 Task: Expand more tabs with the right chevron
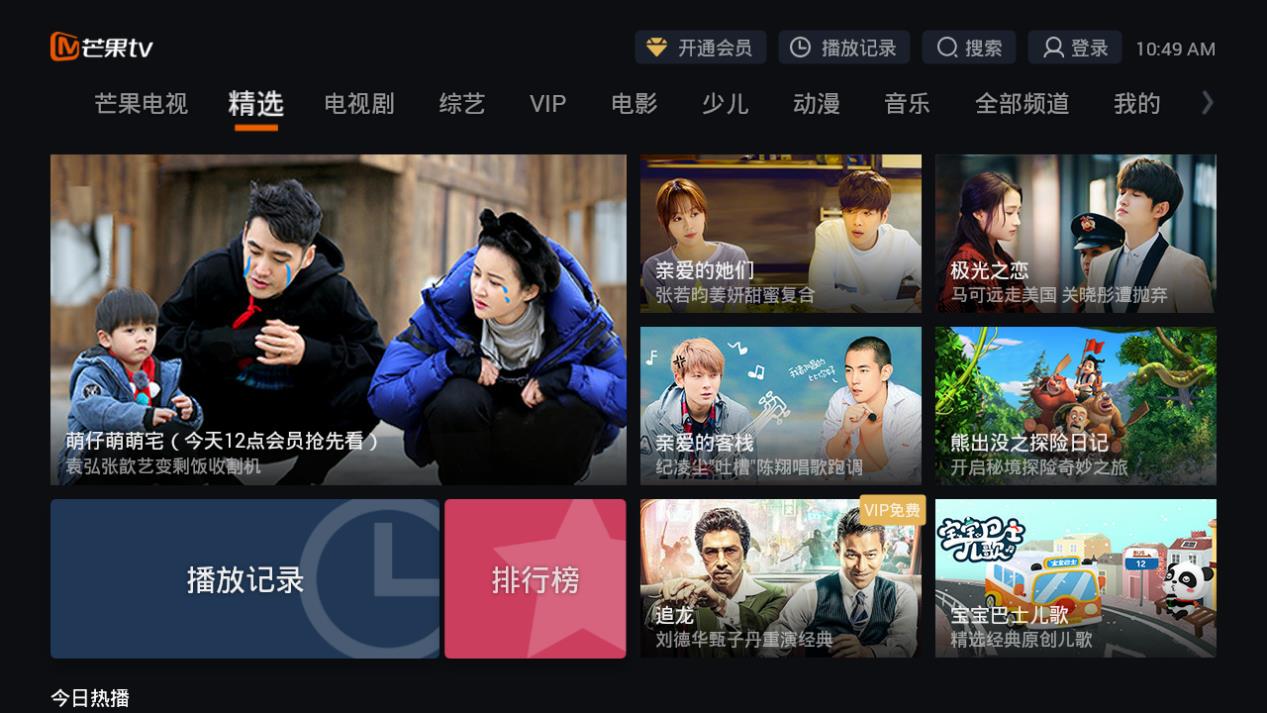1208,103
